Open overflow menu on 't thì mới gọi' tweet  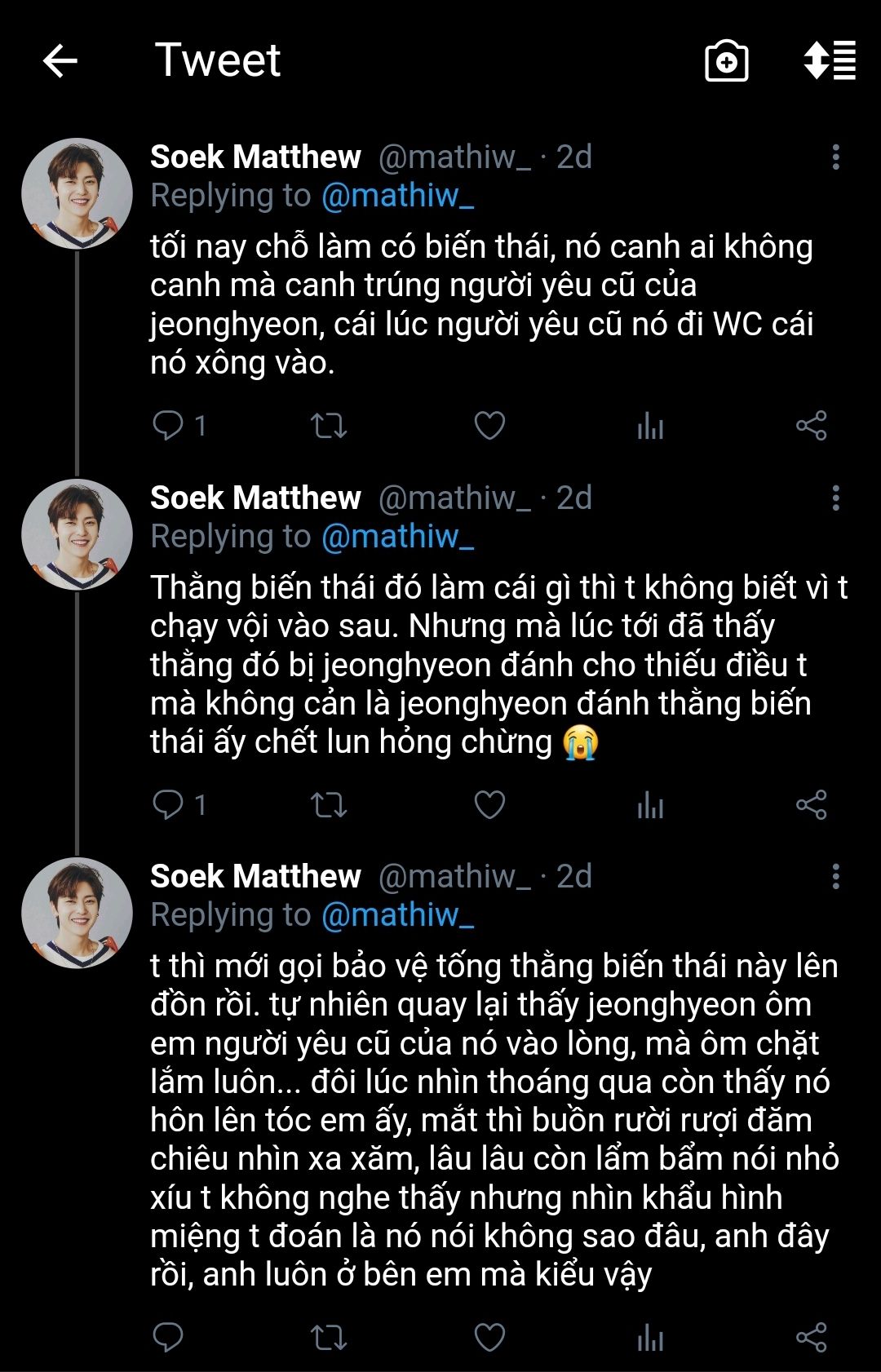[835, 877]
